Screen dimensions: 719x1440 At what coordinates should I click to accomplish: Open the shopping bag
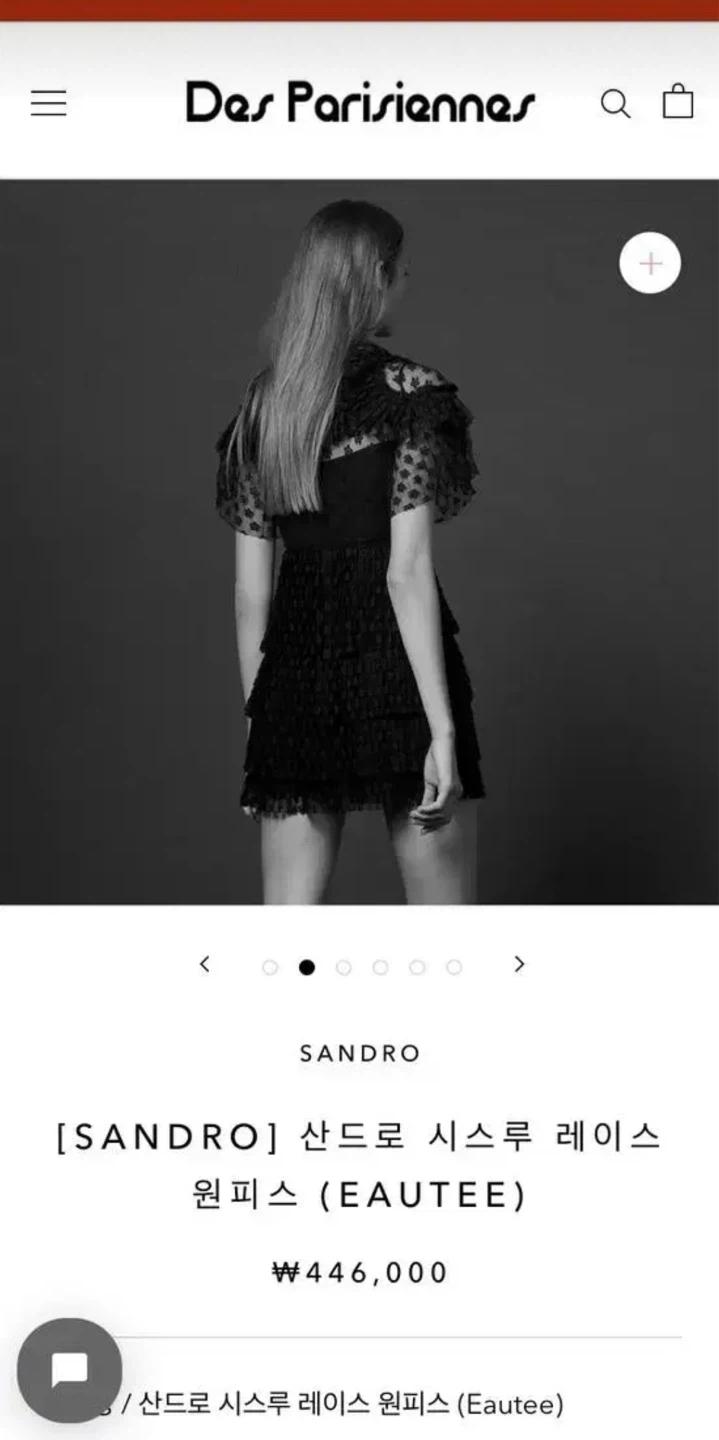[x=678, y=101]
